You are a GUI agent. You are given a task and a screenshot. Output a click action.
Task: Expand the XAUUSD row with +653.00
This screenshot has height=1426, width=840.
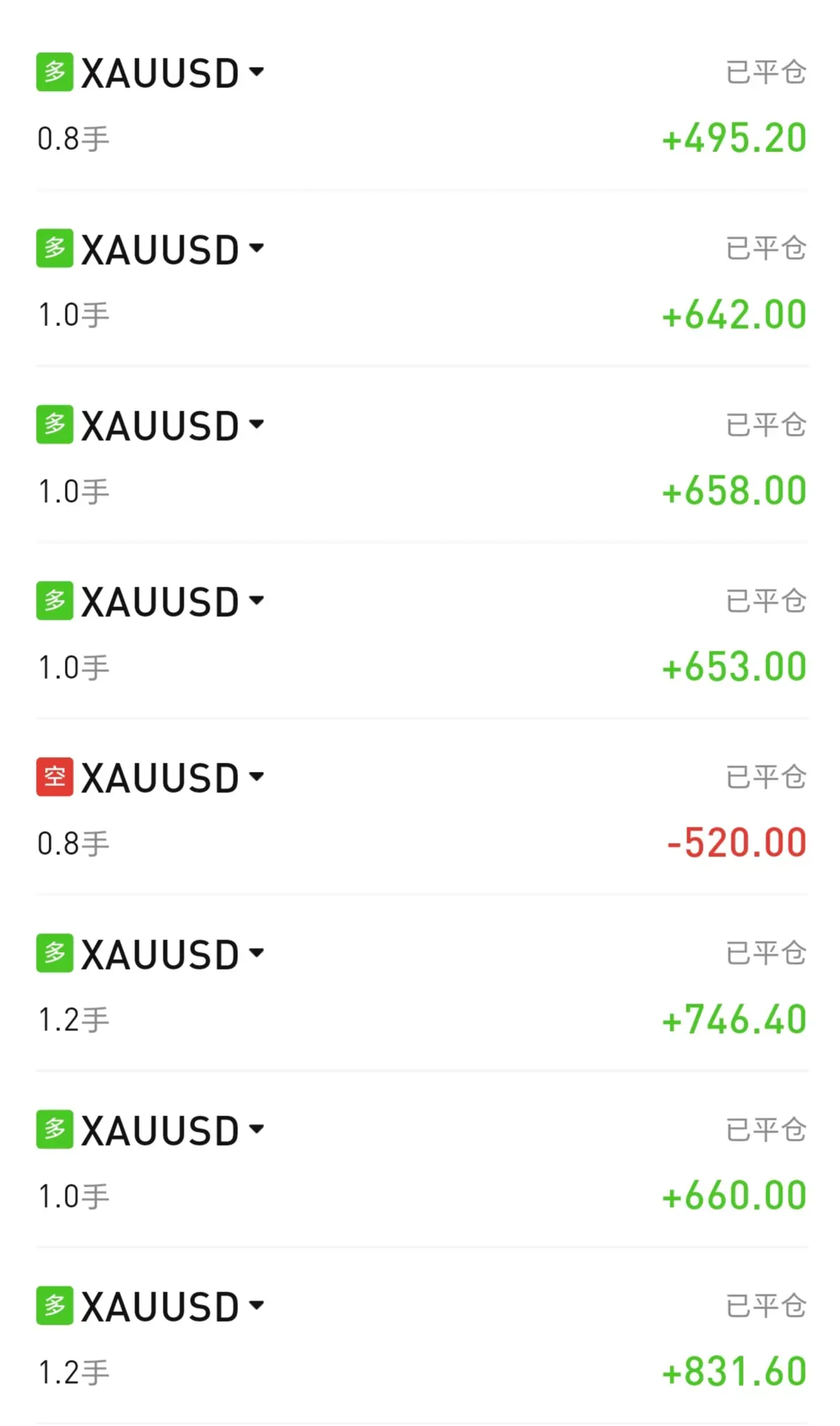click(x=256, y=601)
